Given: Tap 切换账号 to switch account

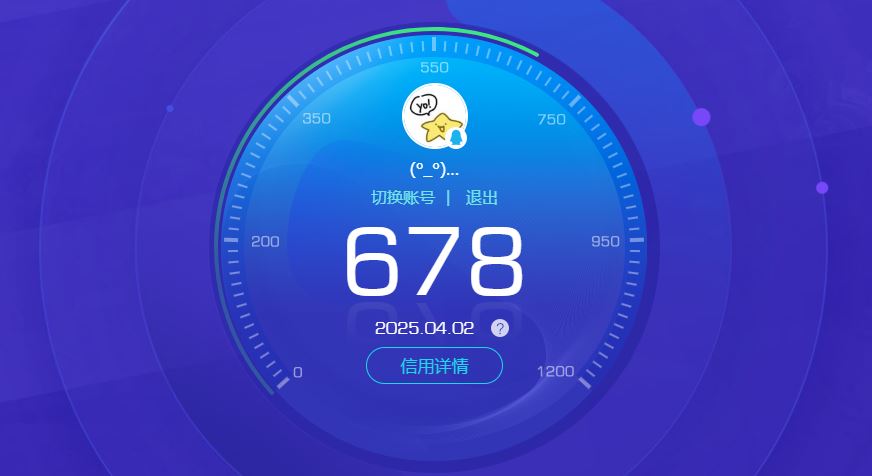Looking at the screenshot, I should point(403,198).
